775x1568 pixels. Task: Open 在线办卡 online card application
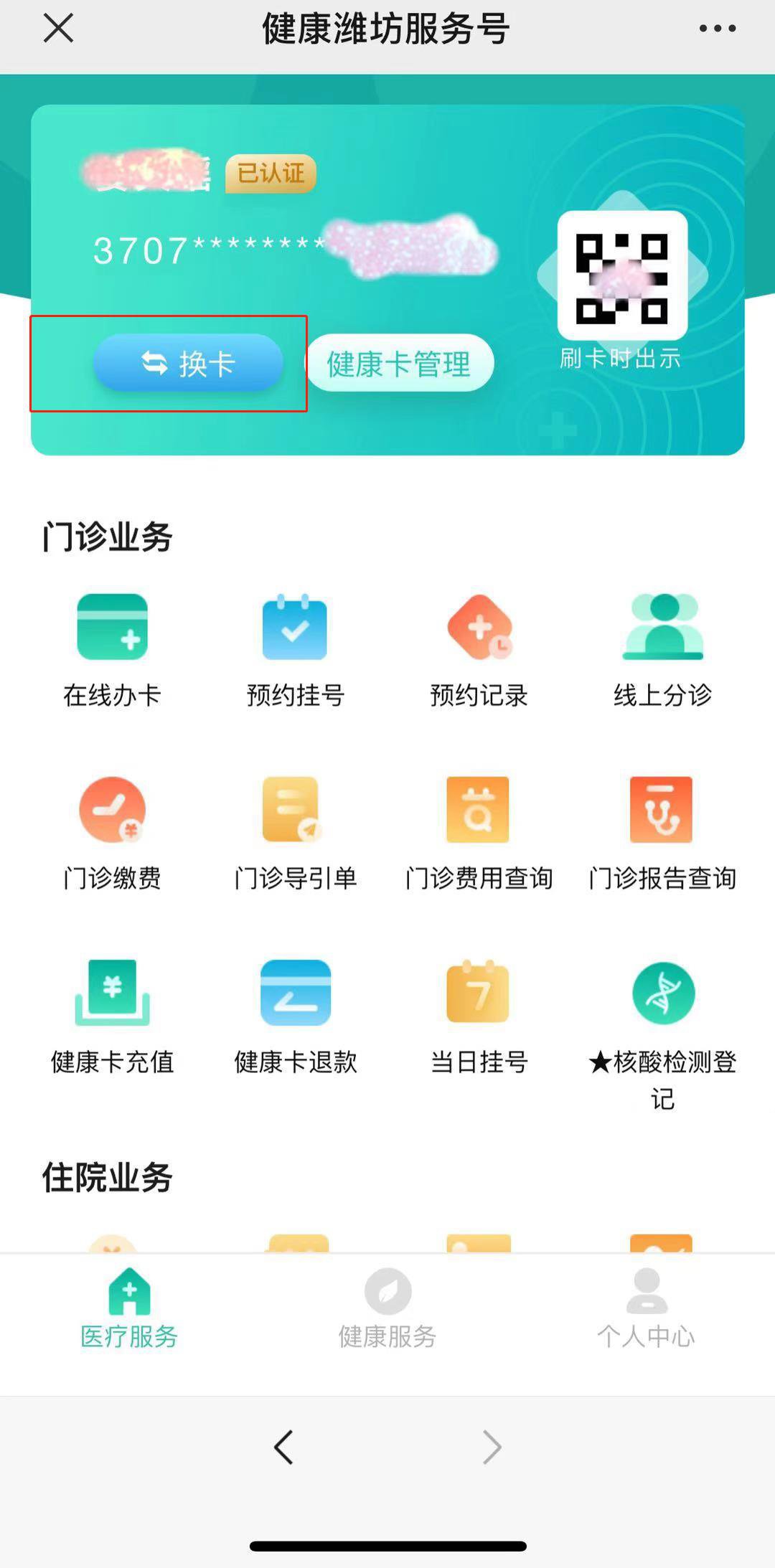[x=112, y=649]
